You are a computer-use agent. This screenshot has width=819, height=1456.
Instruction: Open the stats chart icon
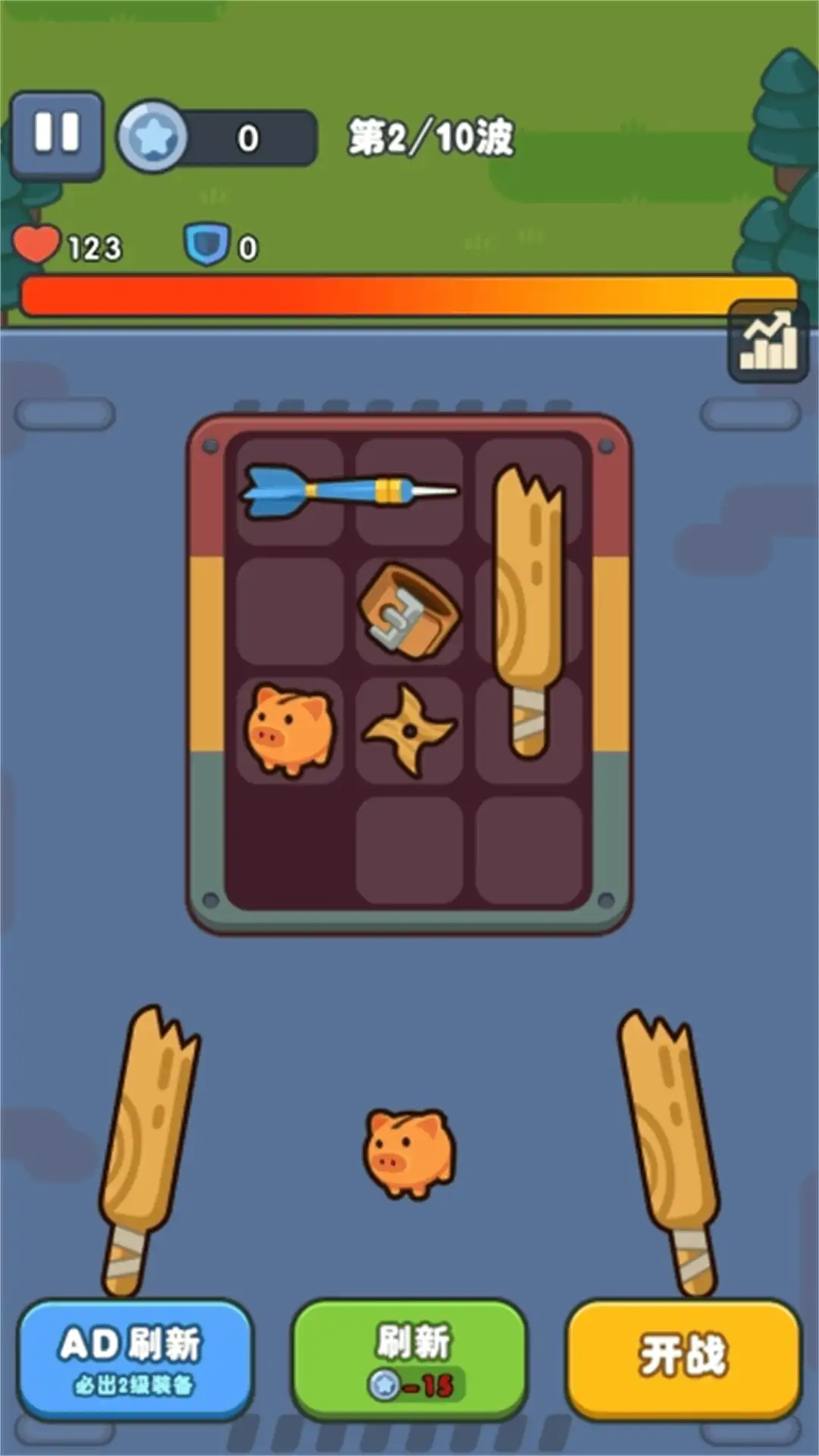pos(767,341)
